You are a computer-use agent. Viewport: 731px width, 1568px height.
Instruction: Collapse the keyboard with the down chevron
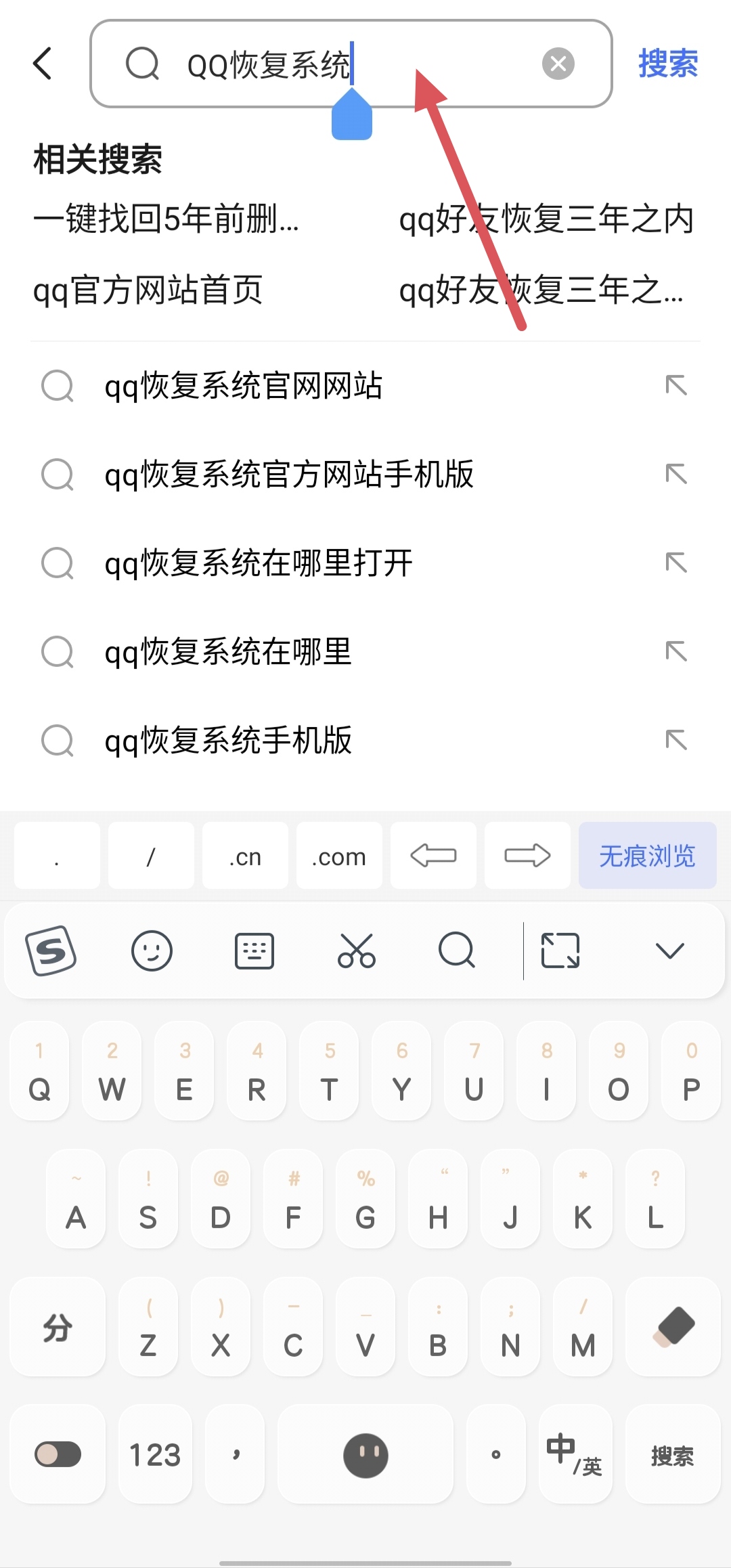tap(669, 951)
